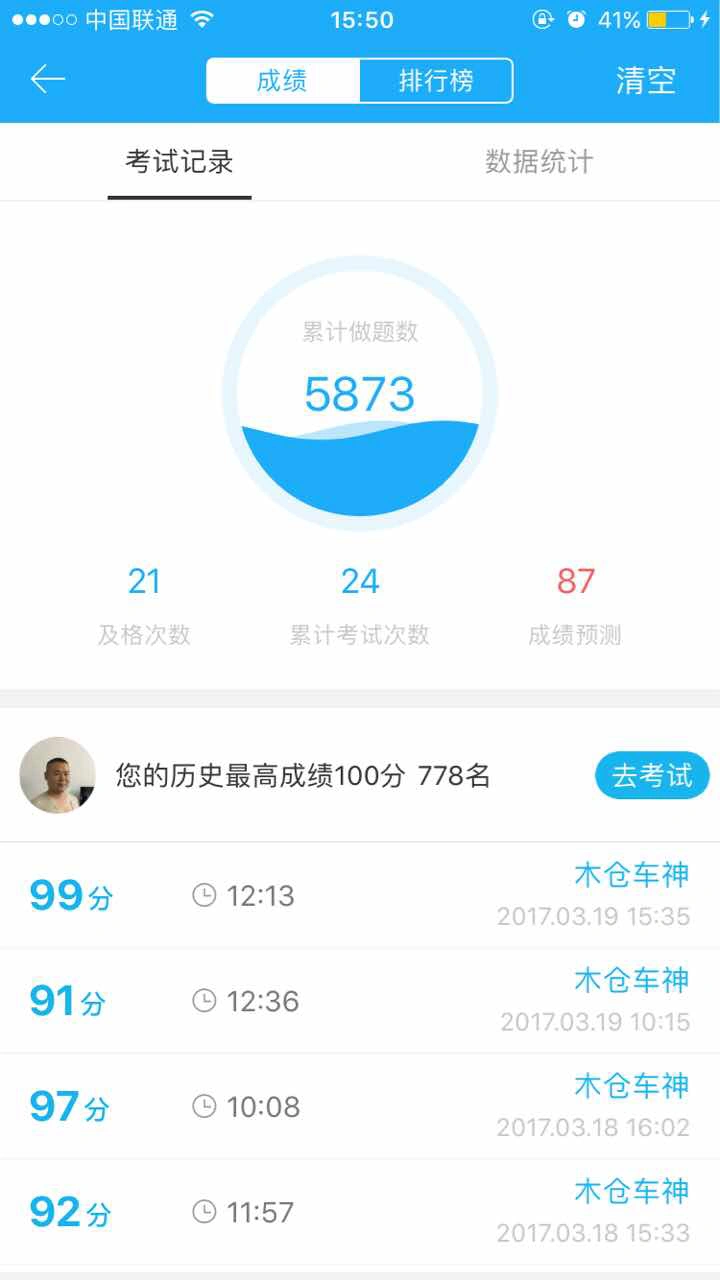Switch to the 数据统计 tab
Screen dimensions: 720x1280
click(539, 162)
